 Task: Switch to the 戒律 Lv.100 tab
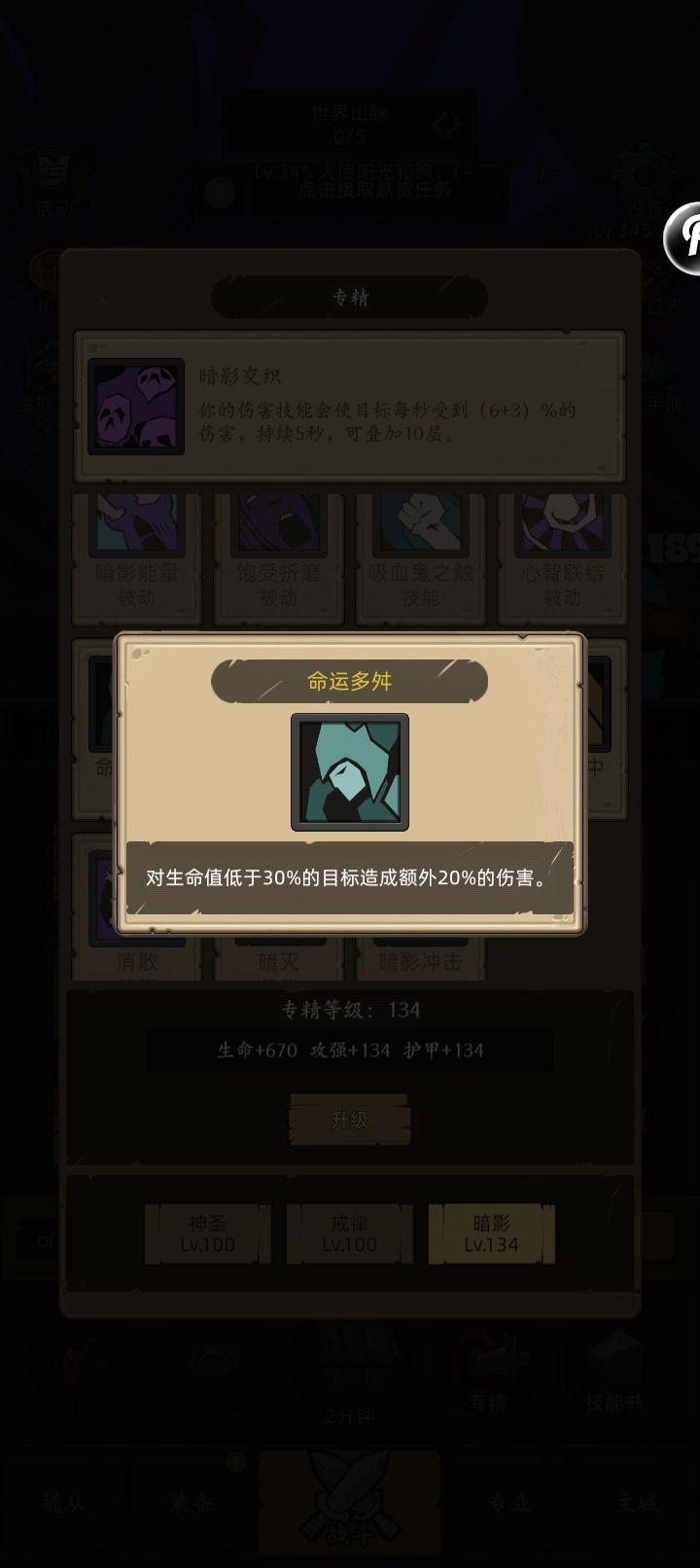click(349, 1232)
